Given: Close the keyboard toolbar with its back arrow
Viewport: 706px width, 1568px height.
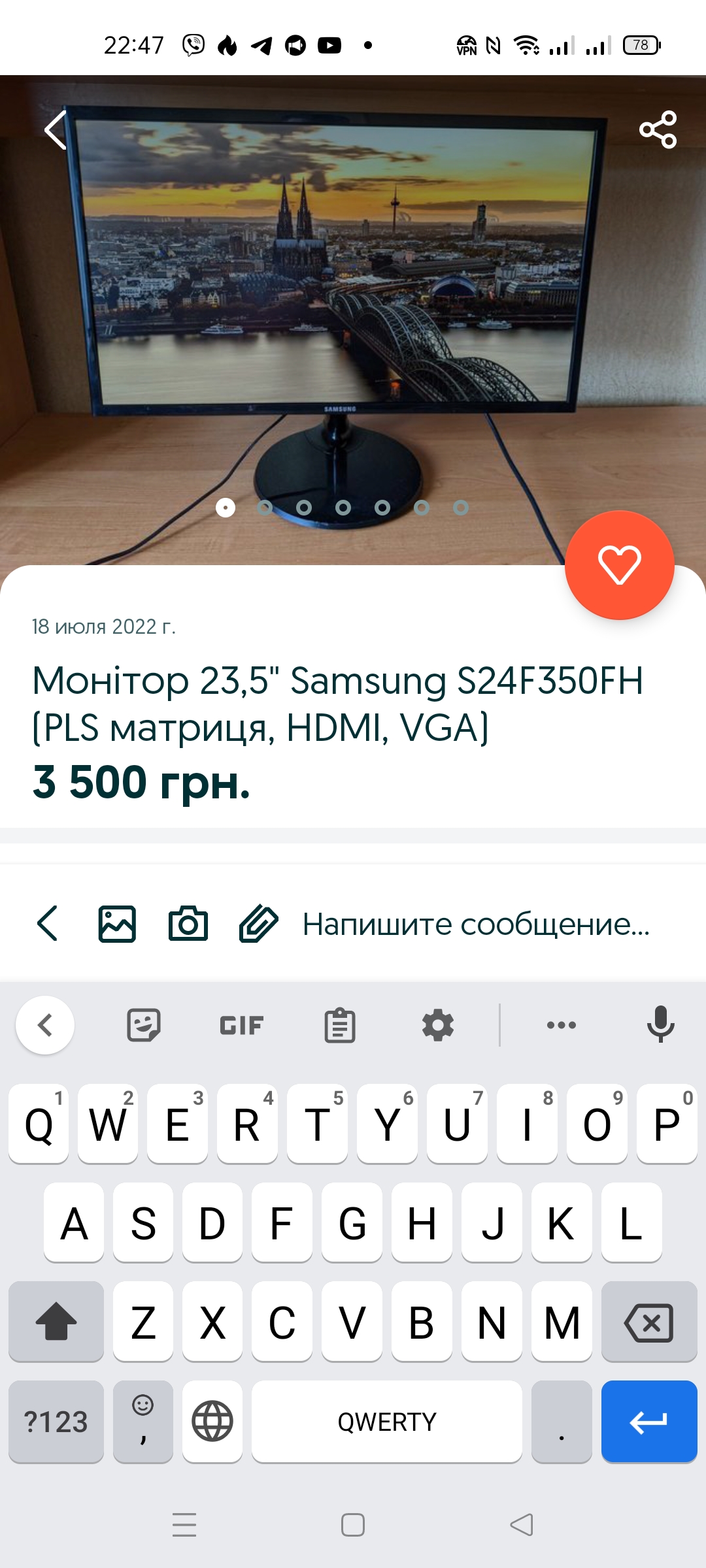Looking at the screenshot, I should pyautogui.click(x=45, y=1025).
